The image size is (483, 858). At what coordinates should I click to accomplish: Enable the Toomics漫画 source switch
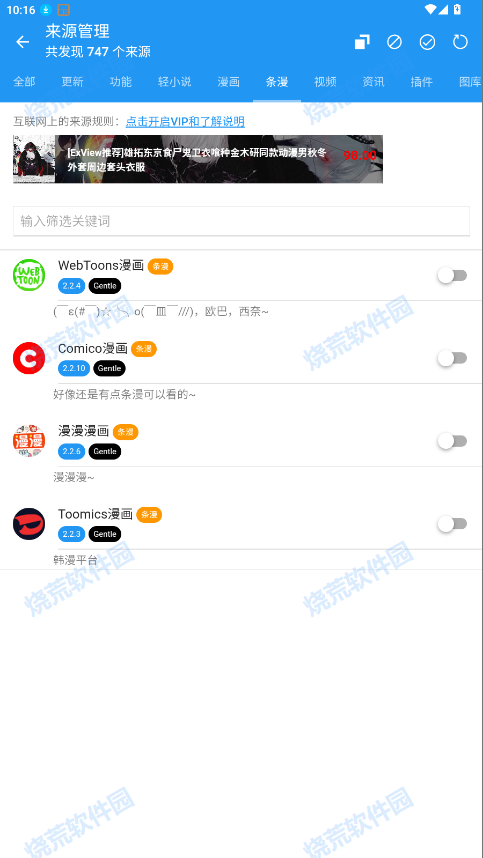click(452, 524)
